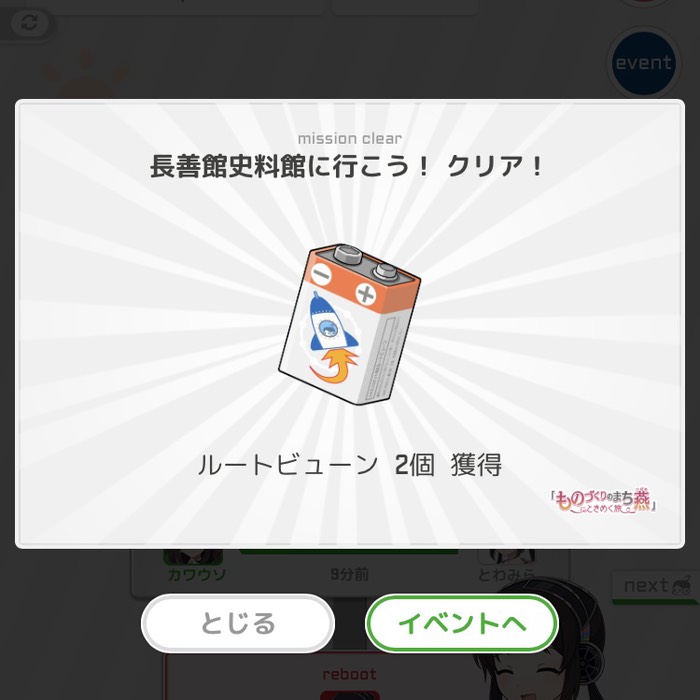Close the mission clear dialog with とじる
This screenshot has height=700, width=700.
tap(238, 624)
